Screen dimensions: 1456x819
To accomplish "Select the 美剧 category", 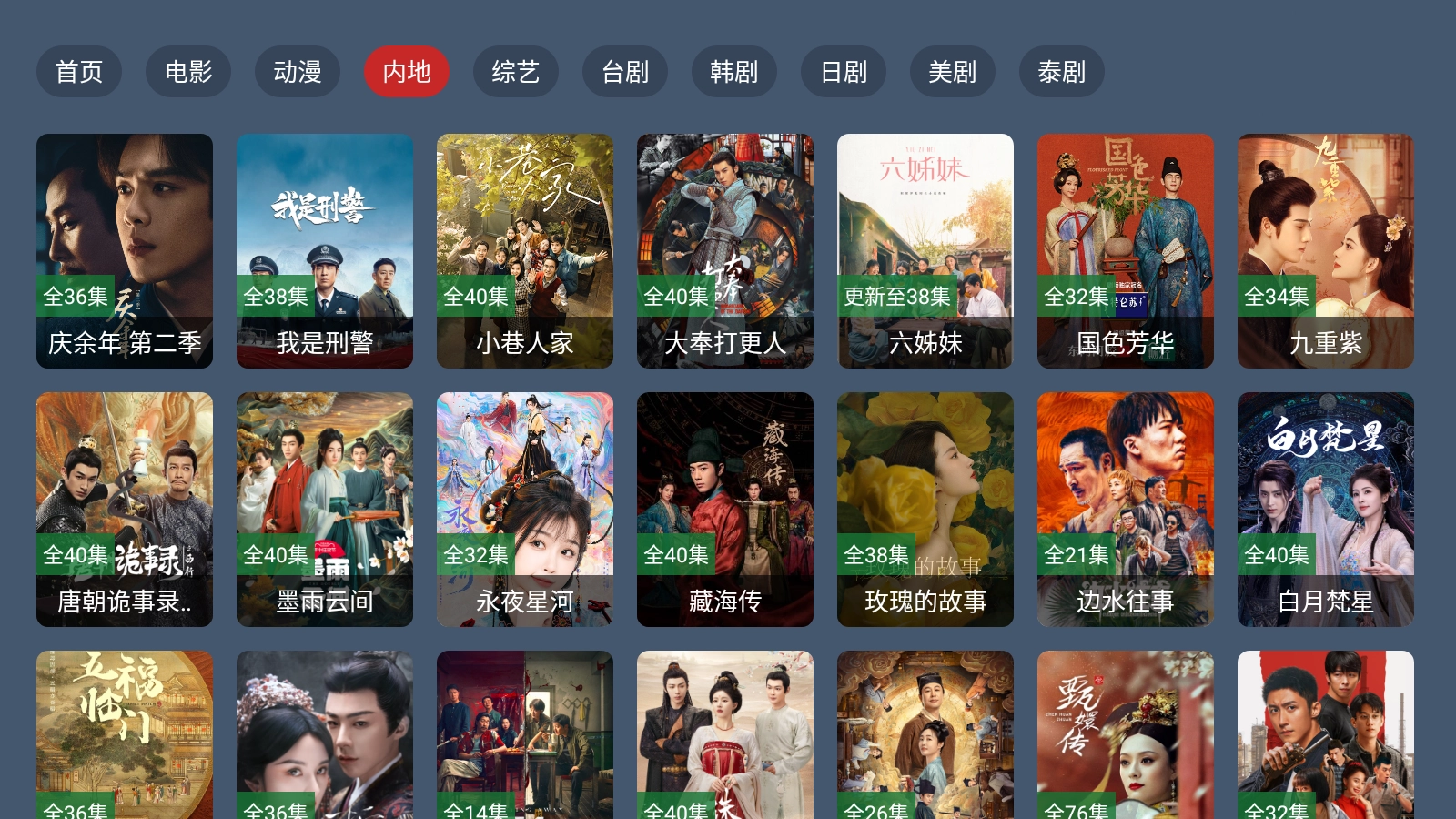I will tap(953, 72).
